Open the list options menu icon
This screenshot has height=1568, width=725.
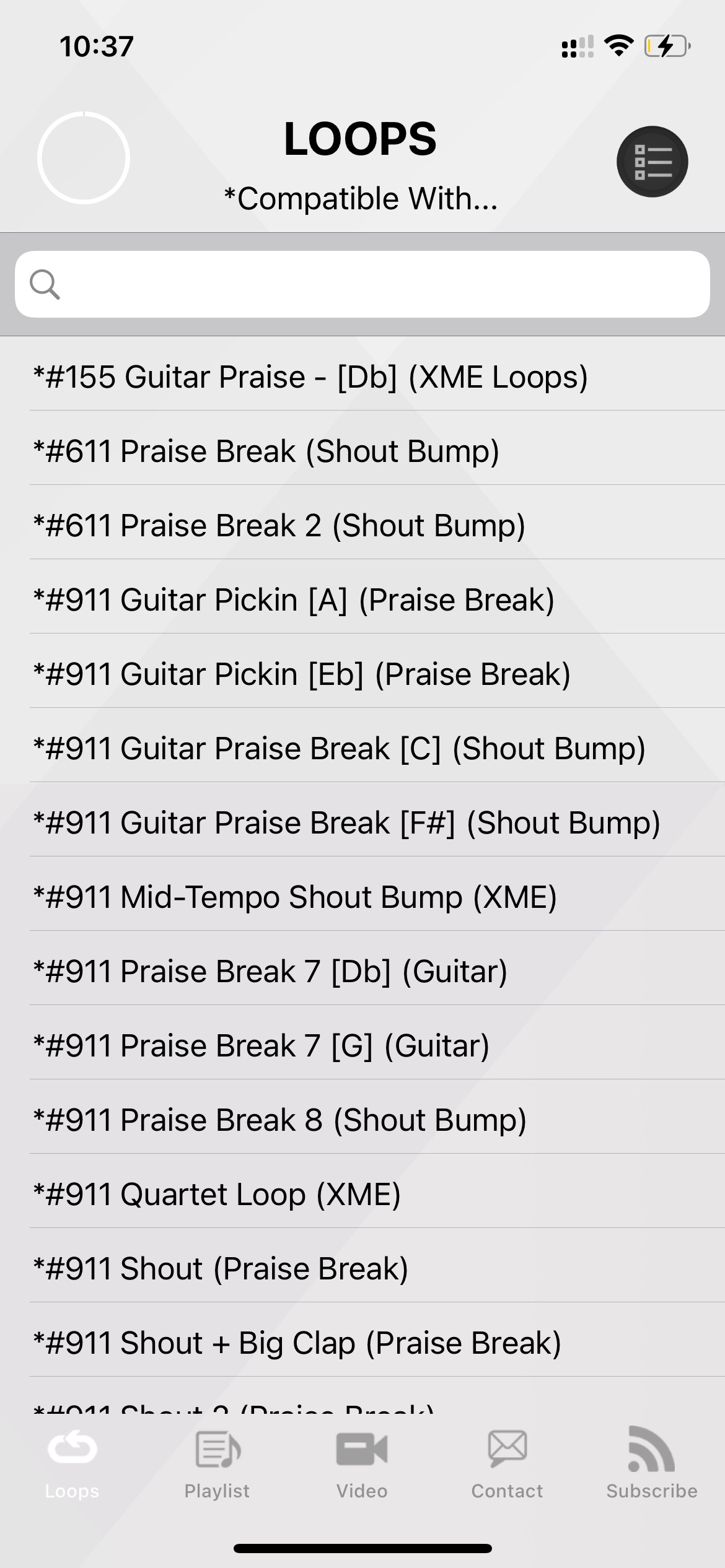pos(652,162)
